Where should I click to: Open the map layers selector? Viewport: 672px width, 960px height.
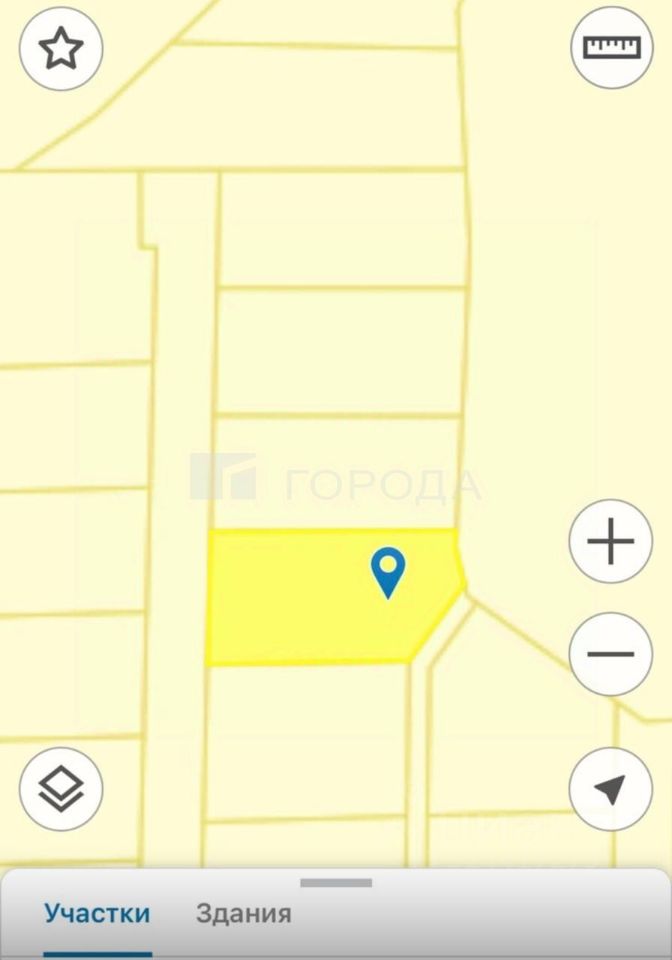[61, 789]
